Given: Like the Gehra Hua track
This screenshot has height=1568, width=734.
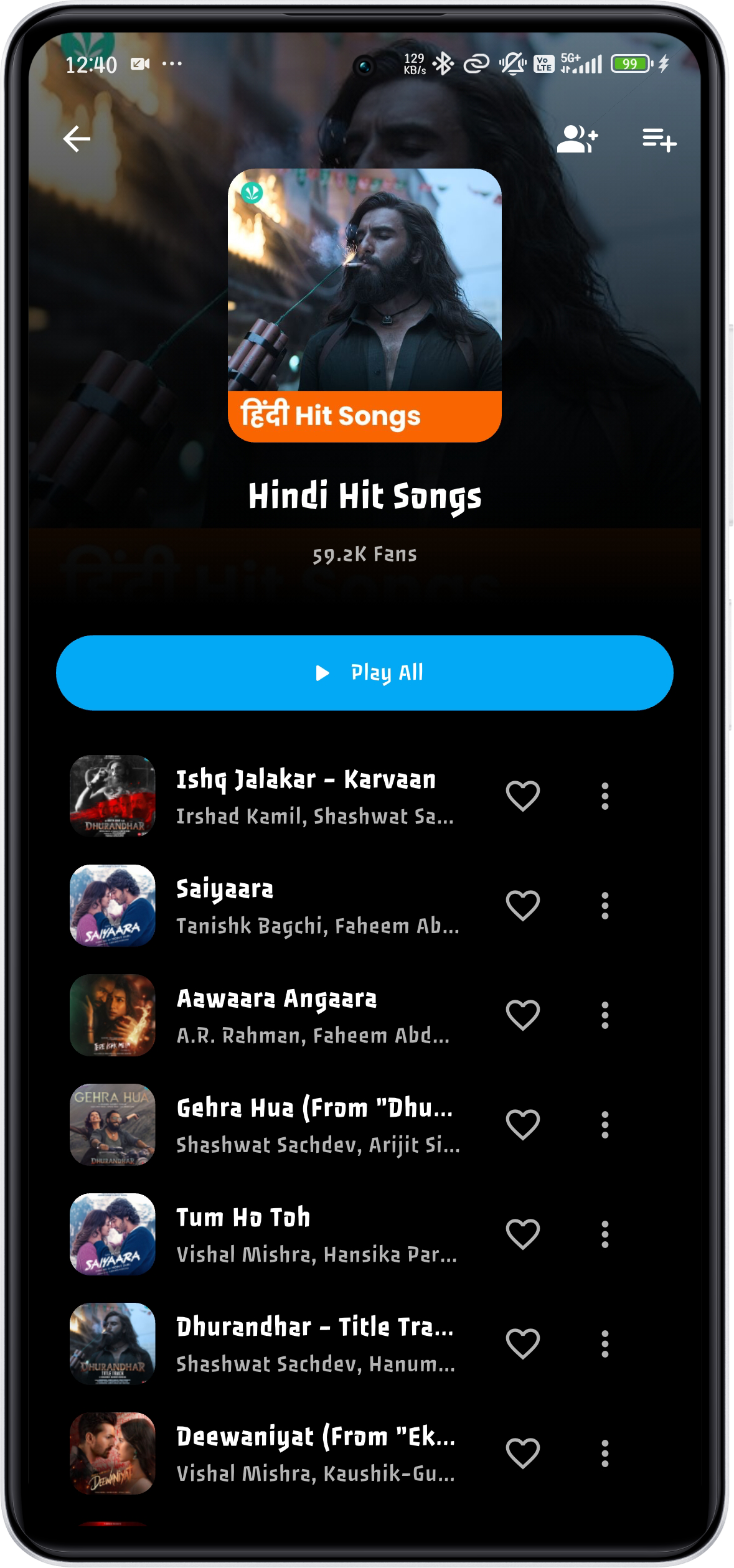Looking at the screenshot, I should [x=522, y=1124].
